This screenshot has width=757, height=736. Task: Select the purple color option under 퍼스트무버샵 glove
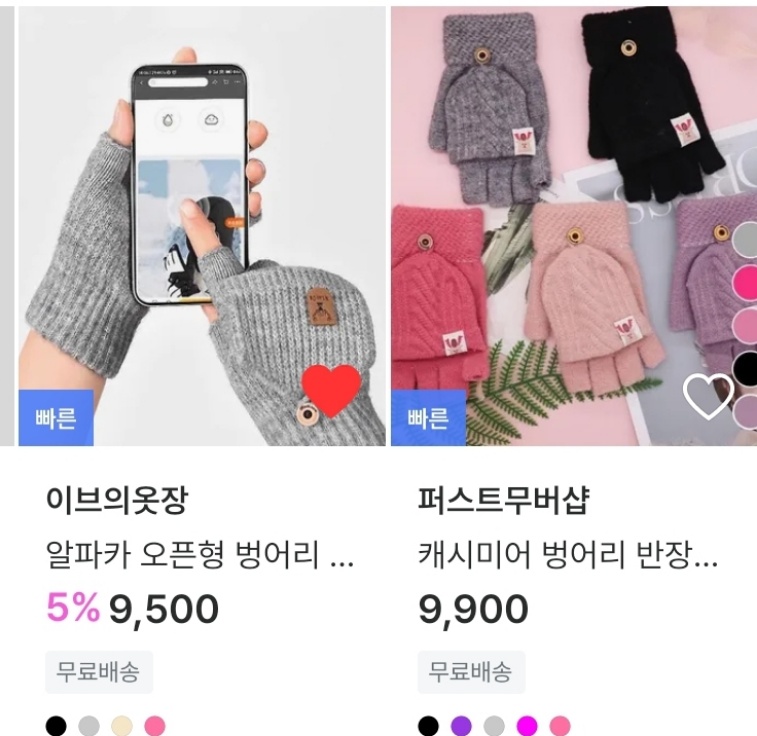click(461, 726)
